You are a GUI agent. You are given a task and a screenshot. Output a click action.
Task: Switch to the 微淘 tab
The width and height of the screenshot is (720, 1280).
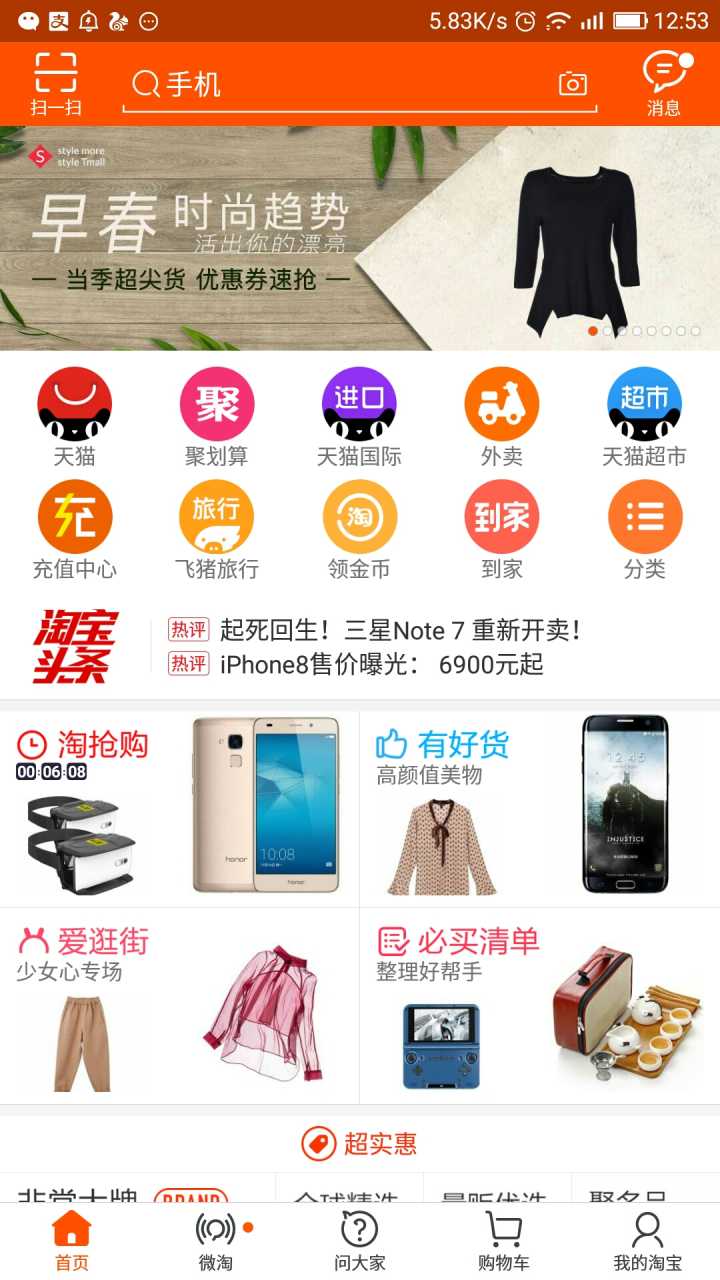click(x=216, y=1242)
